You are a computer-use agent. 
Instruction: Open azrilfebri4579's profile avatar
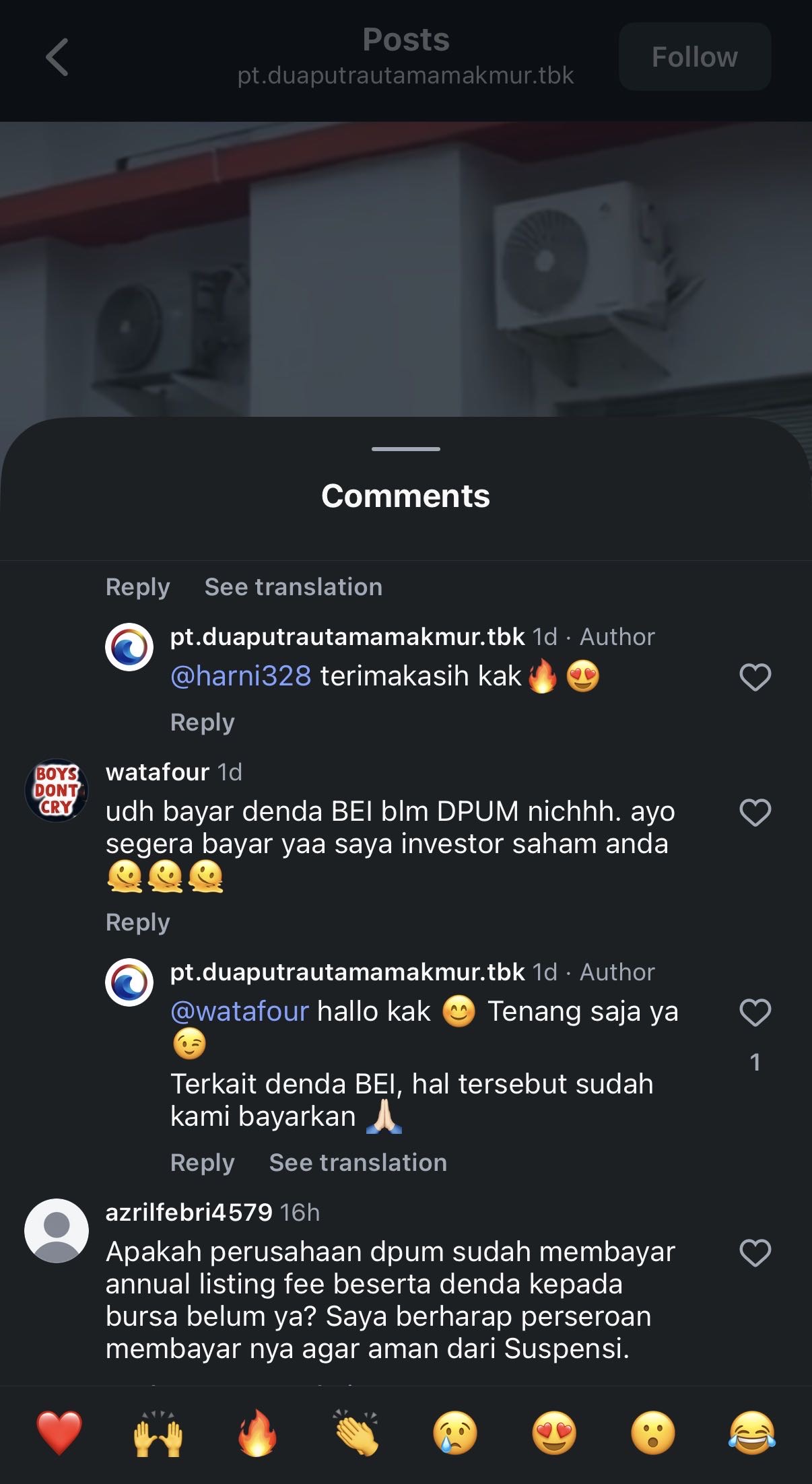57,1231
